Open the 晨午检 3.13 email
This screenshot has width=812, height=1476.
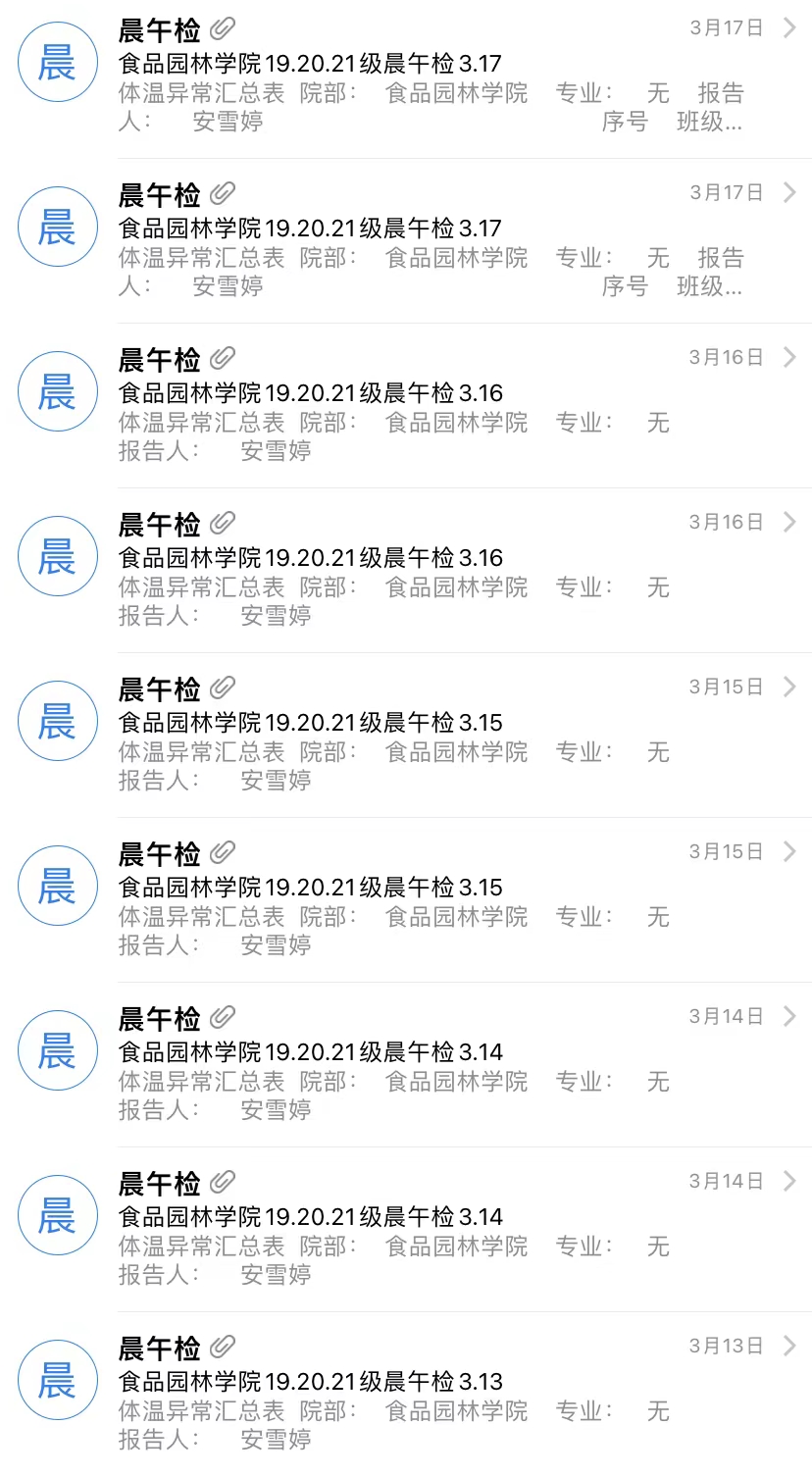pos(406,1394)
